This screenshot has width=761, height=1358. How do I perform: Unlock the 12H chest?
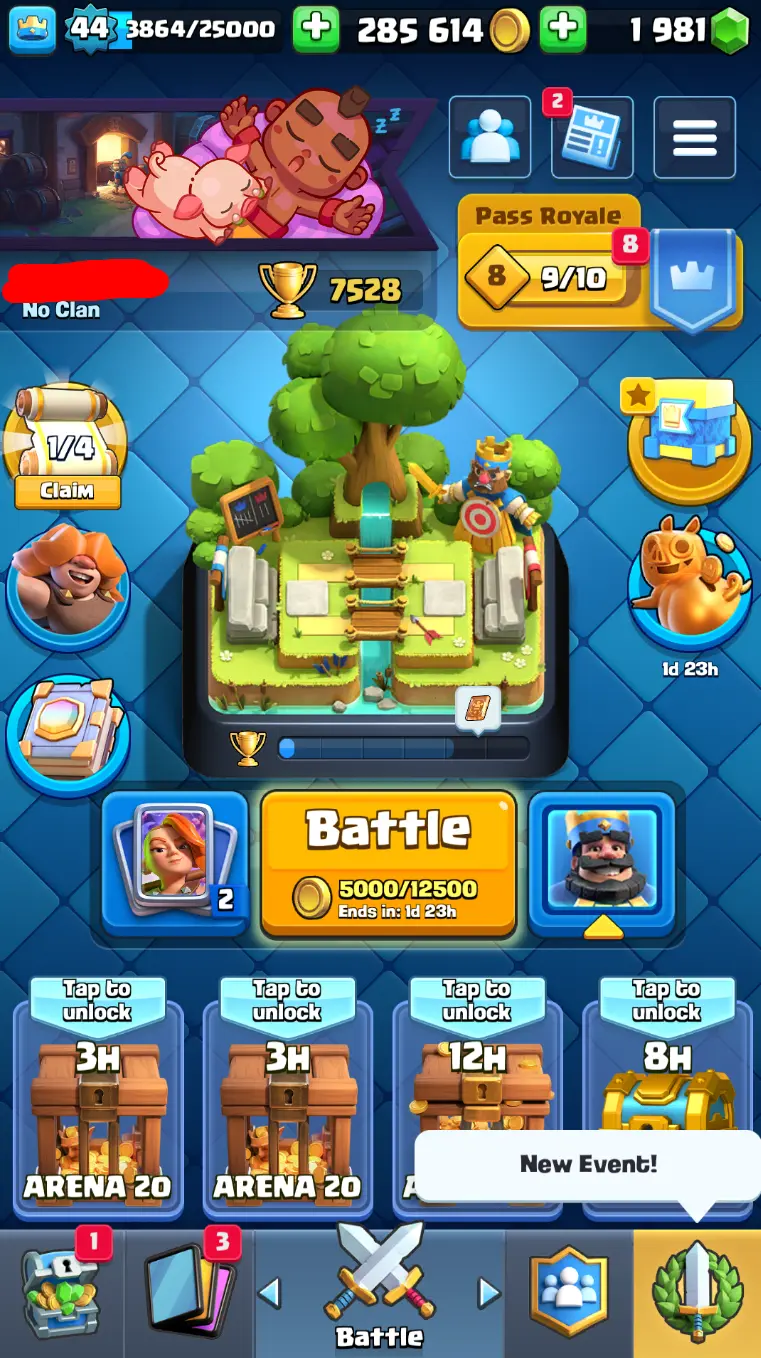[x=477, y=1080]
